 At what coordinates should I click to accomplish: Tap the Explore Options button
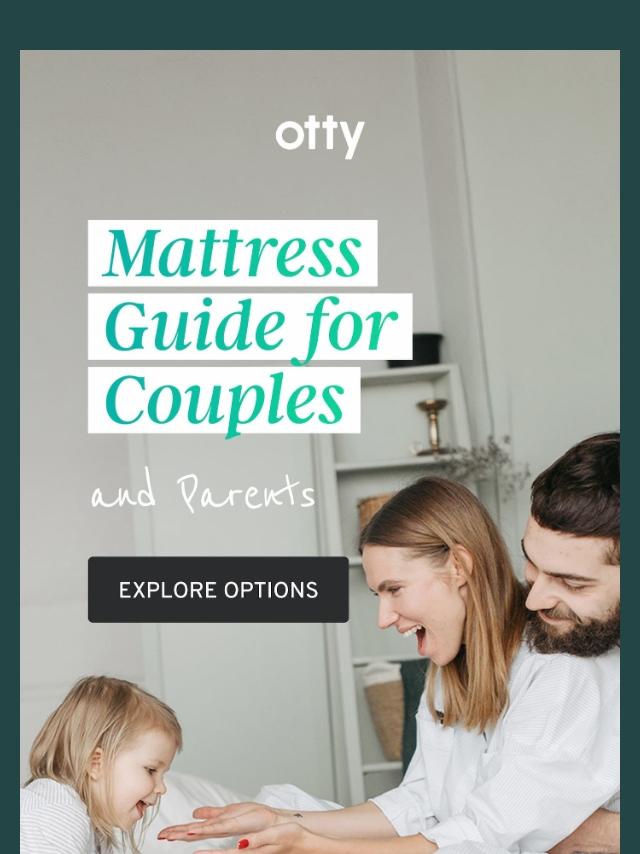(218, 590)
